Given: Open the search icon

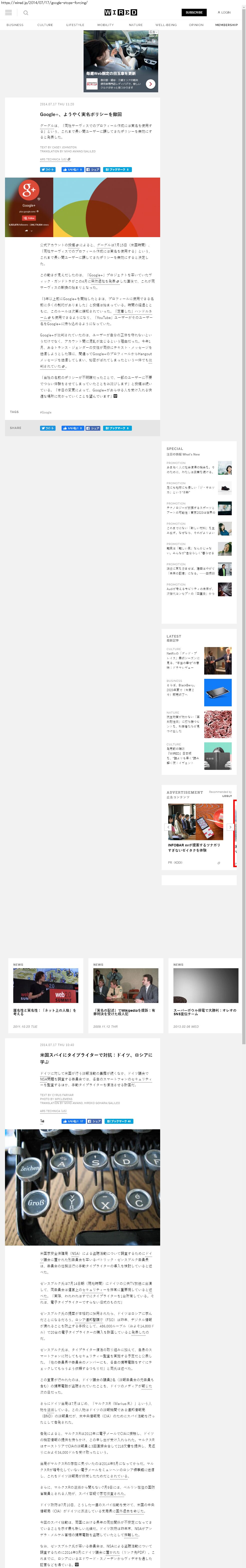Looking at the screenshot, I should [x=26, y=13].
